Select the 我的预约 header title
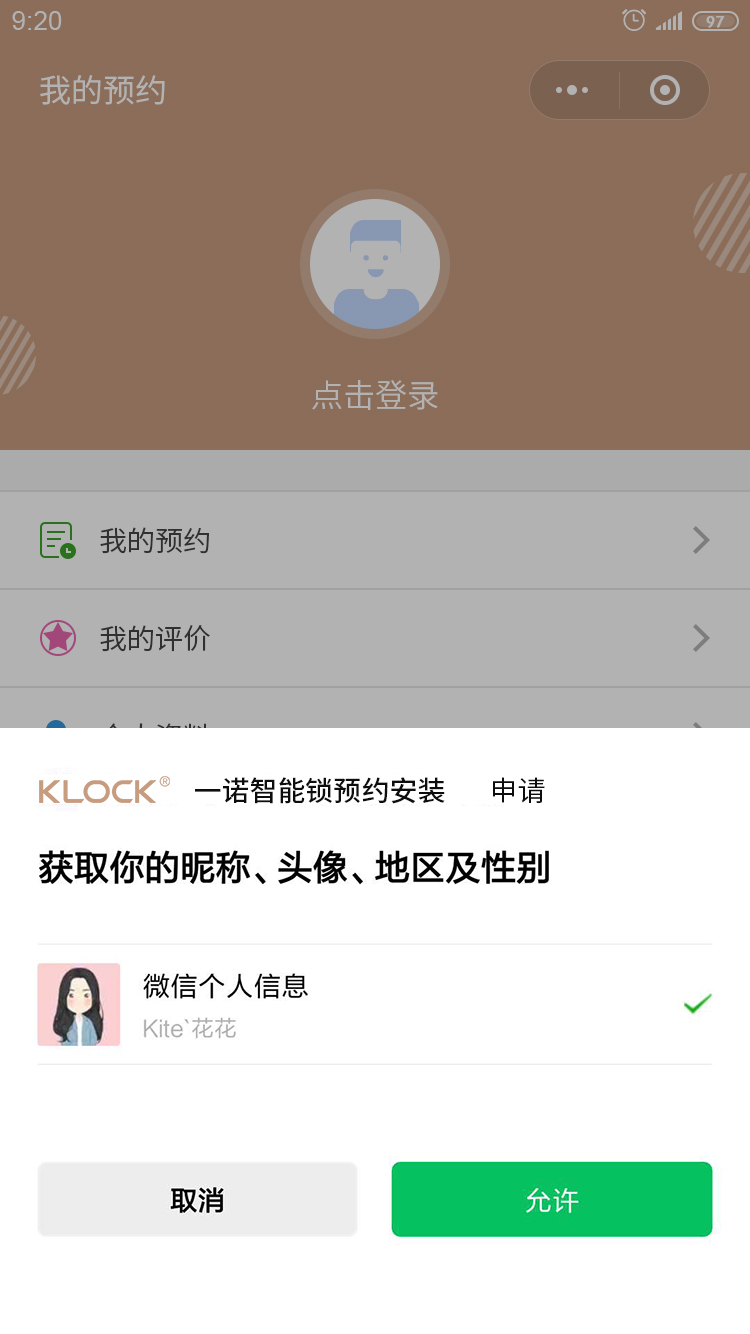This screenshot has width=750, height=1334. 104,89
